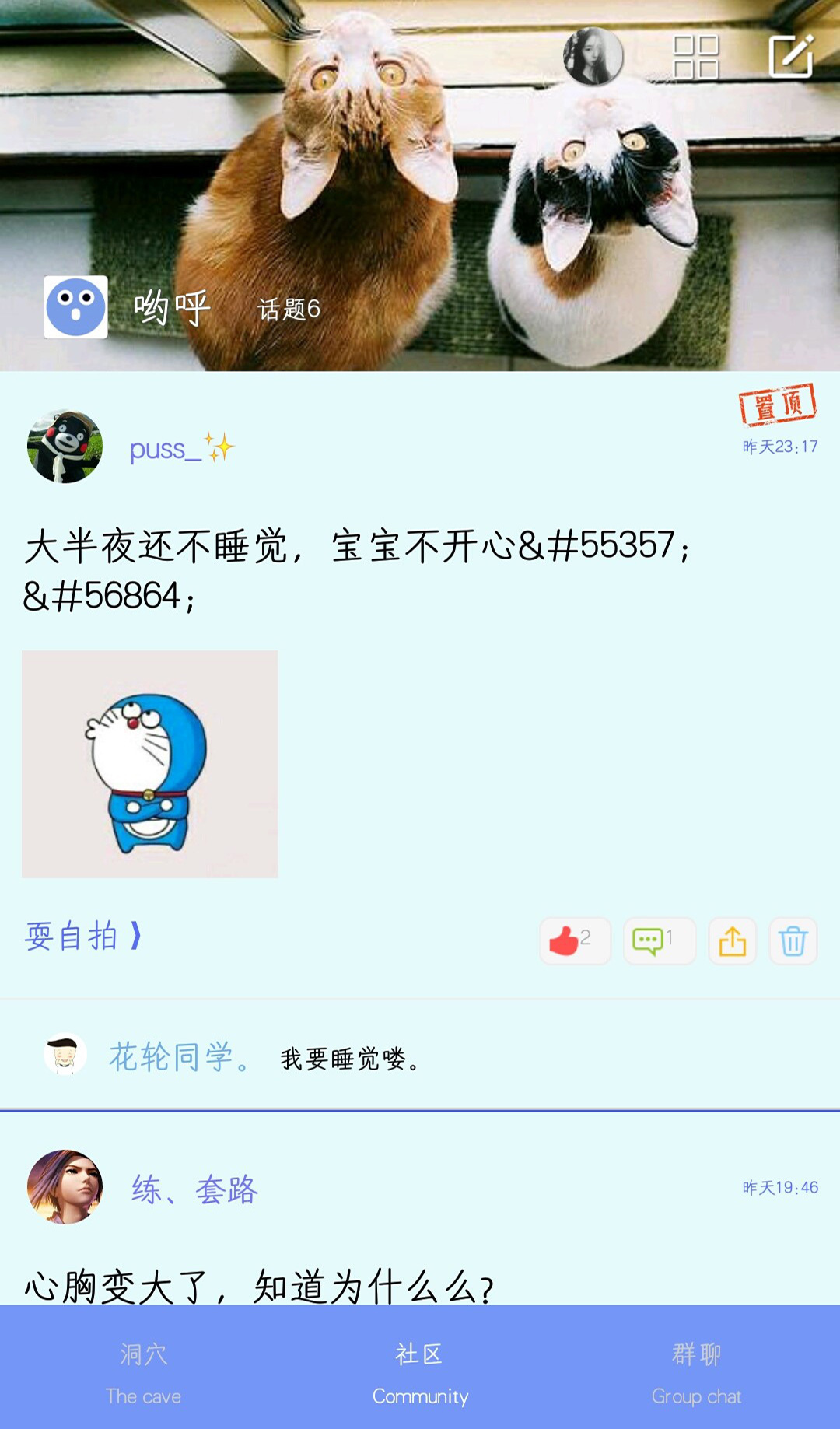Open 练、套路 user profile

(65, 1187)
